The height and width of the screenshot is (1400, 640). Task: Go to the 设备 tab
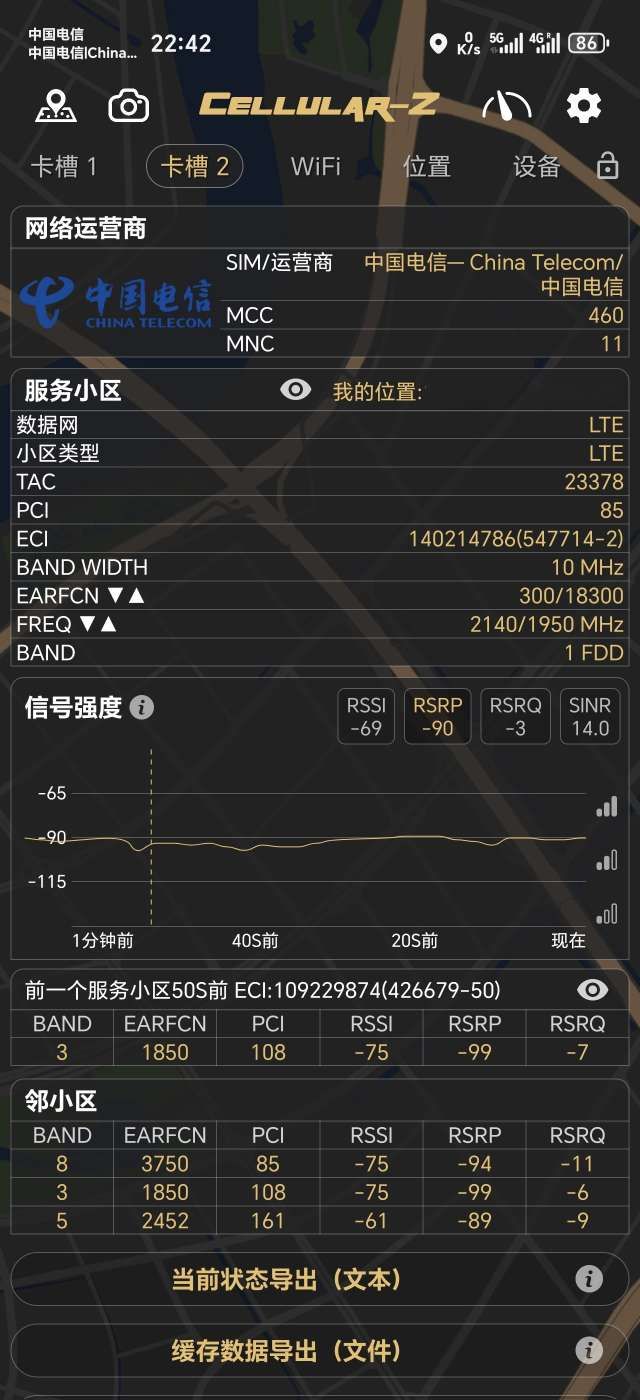coord(537,166)
